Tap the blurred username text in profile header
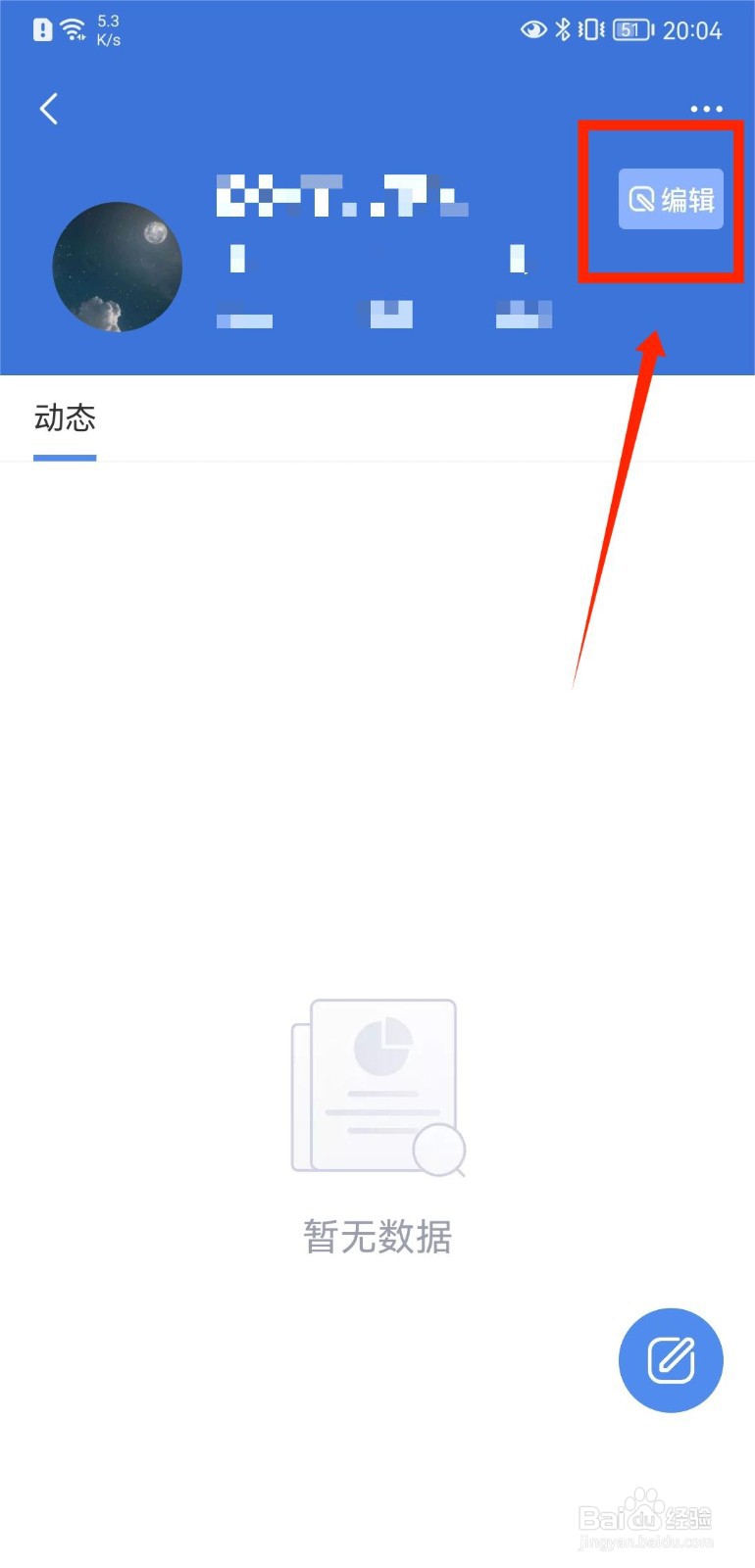 point(343,194)
